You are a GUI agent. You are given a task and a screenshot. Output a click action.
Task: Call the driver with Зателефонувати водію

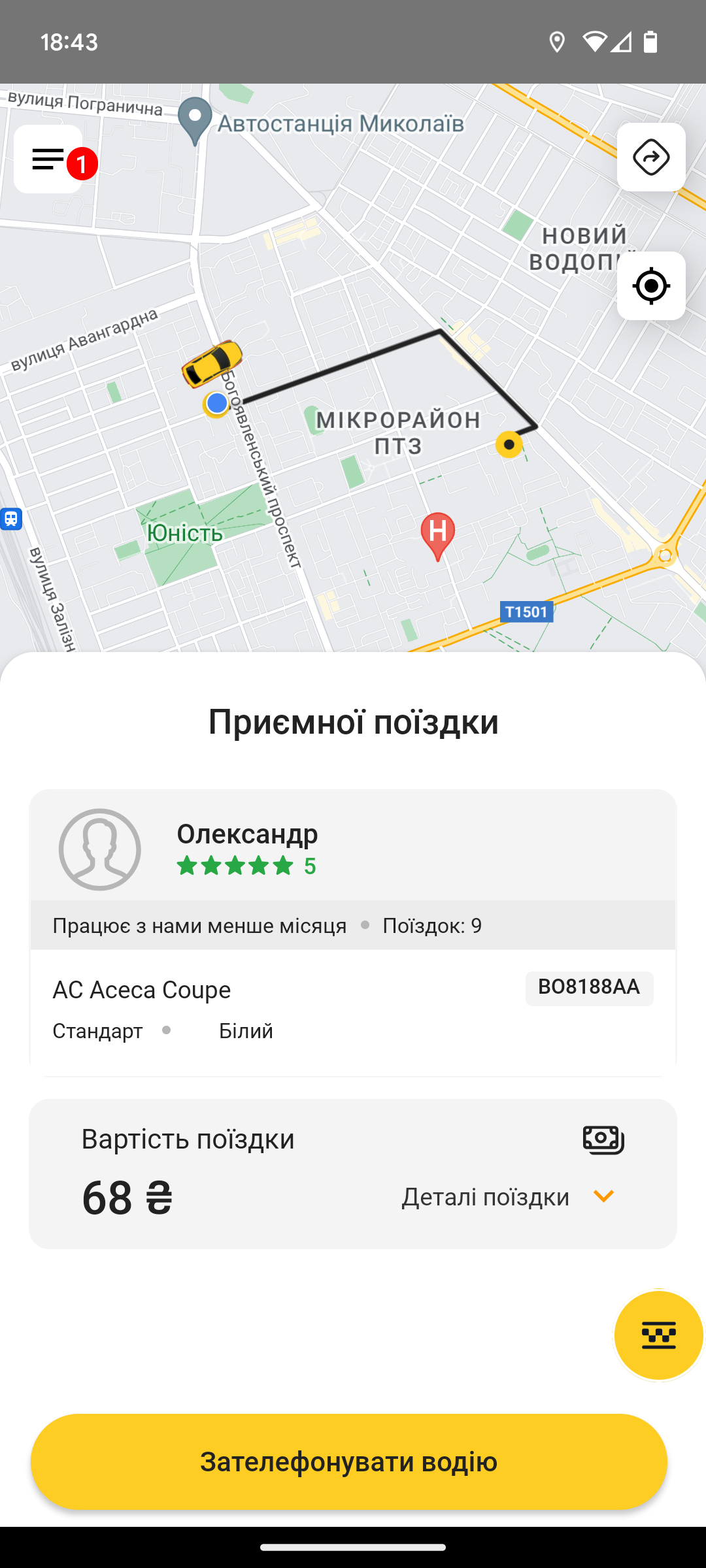pos(349,1462)
